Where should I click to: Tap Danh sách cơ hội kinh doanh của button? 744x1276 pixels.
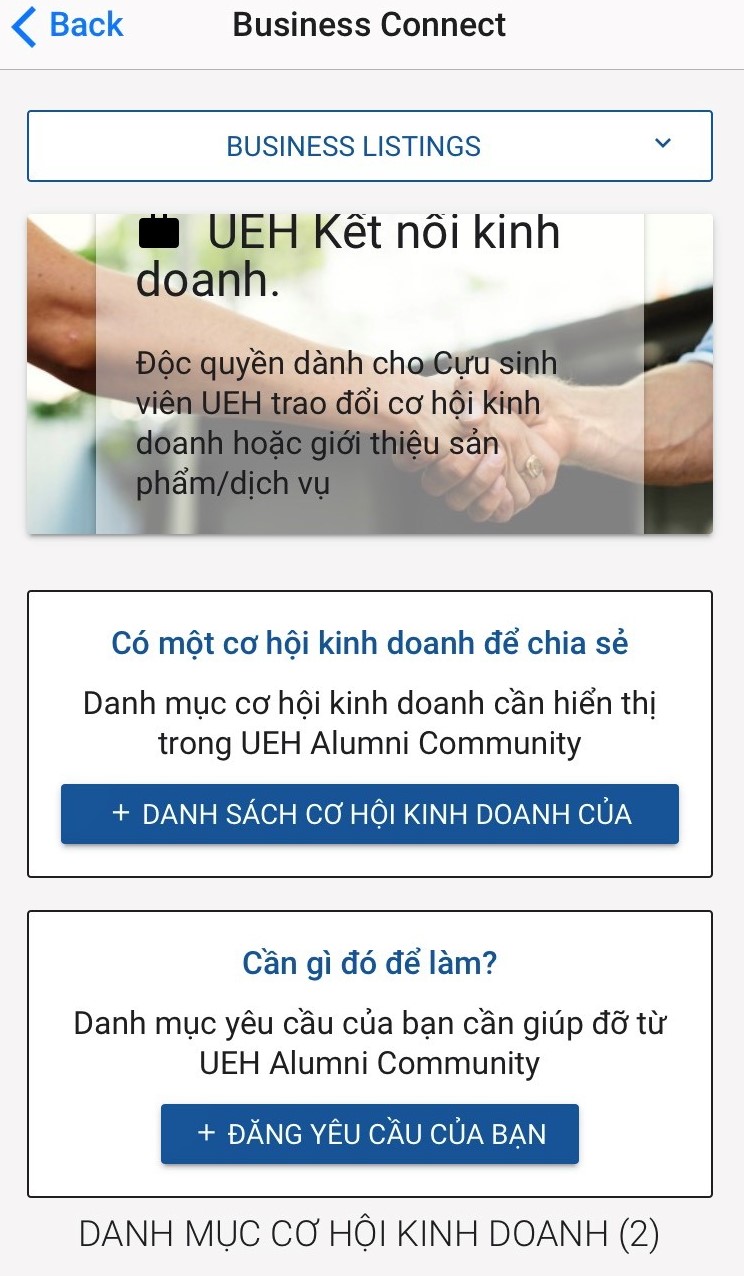[x=370, y=814]
